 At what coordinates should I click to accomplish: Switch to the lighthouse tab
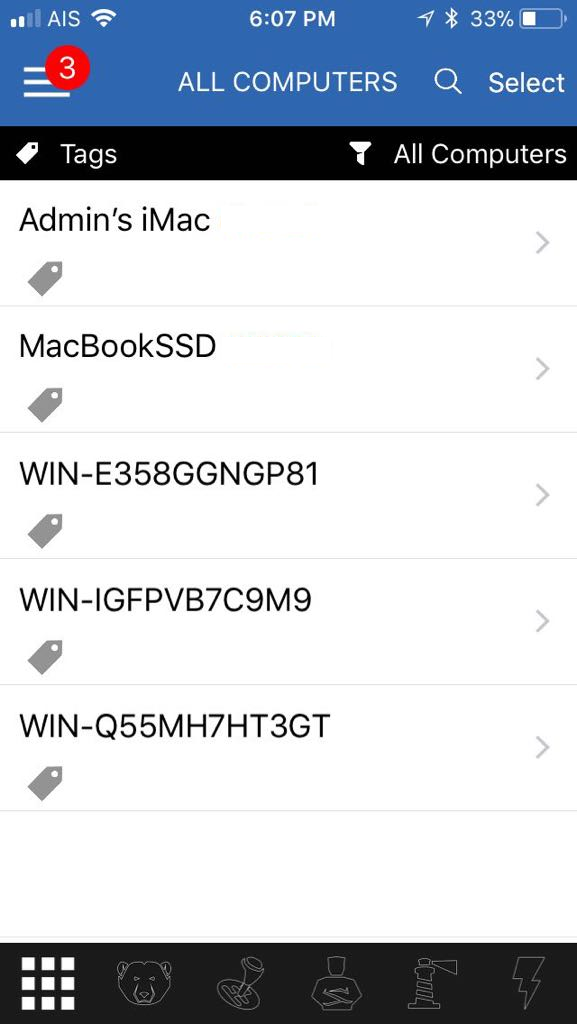(433, 983)
